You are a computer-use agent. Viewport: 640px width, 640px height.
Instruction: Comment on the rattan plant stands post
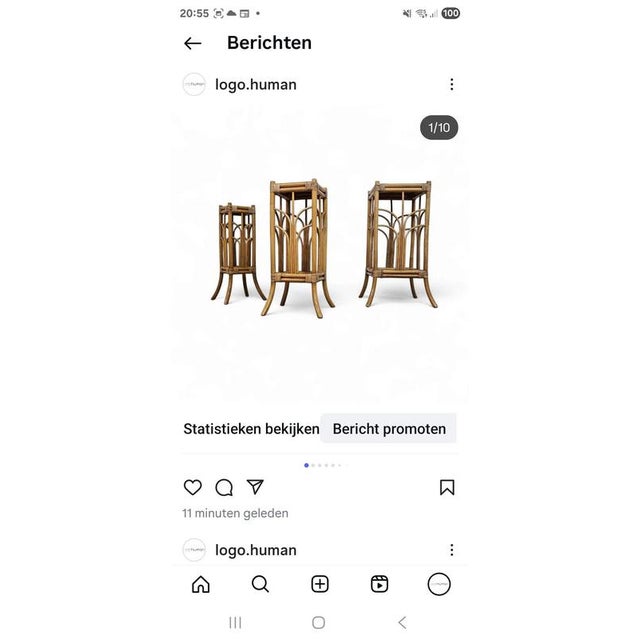tap(224, 487)
